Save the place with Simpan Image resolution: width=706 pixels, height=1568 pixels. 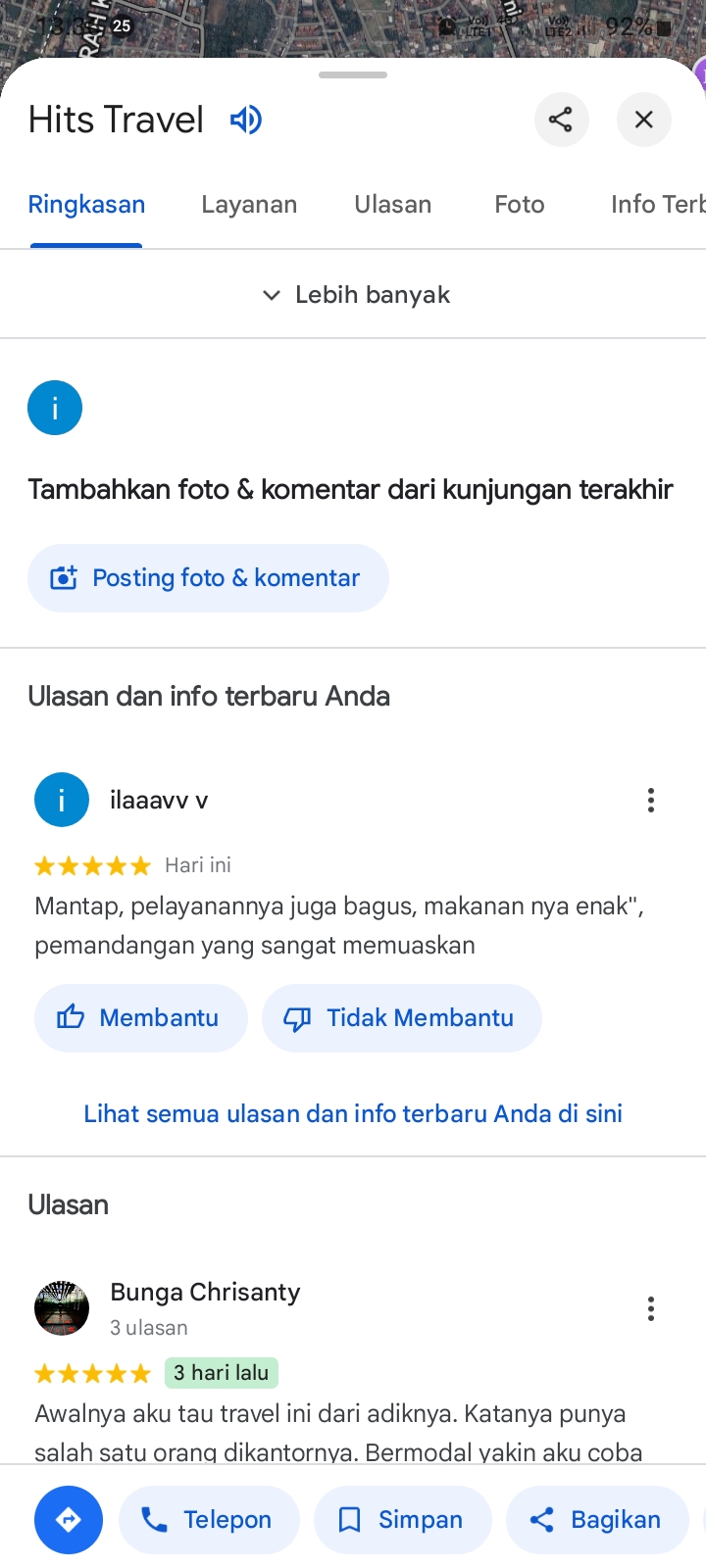click(x=402, y=1520)
